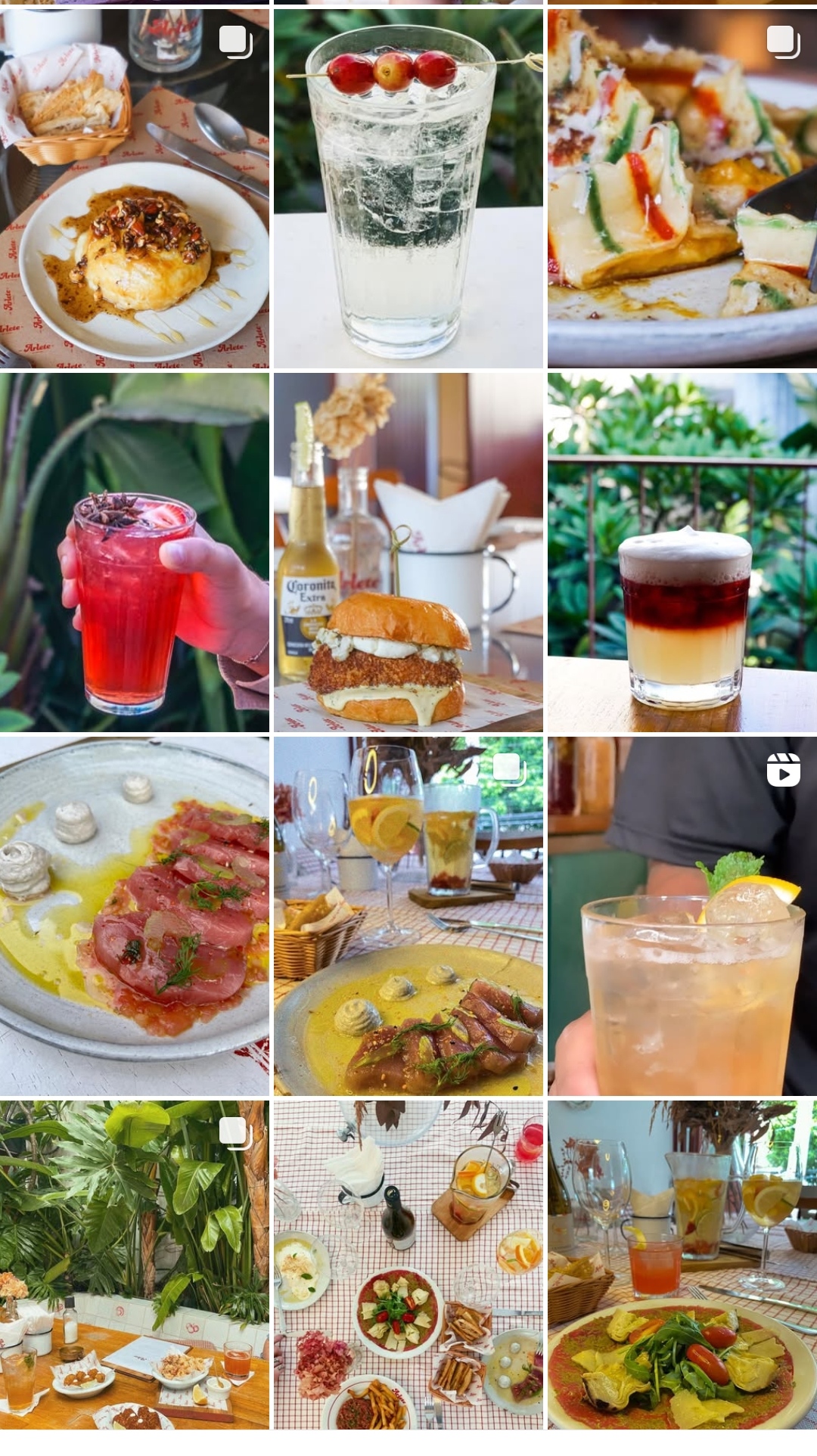Open the tuna carpaccio on grey plate post
The image size is (817, 1456).
click(134, 916)
